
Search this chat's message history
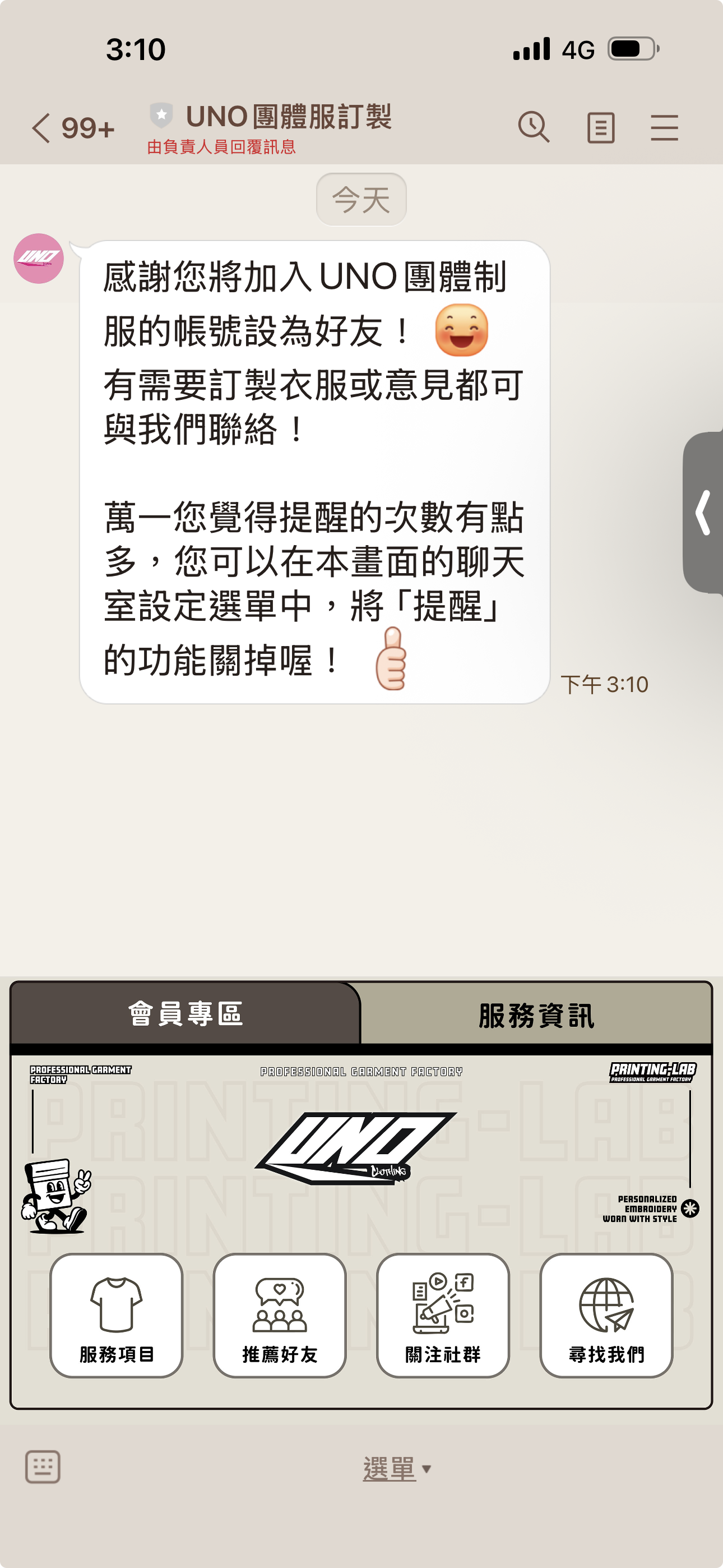(x=534, y=127)
